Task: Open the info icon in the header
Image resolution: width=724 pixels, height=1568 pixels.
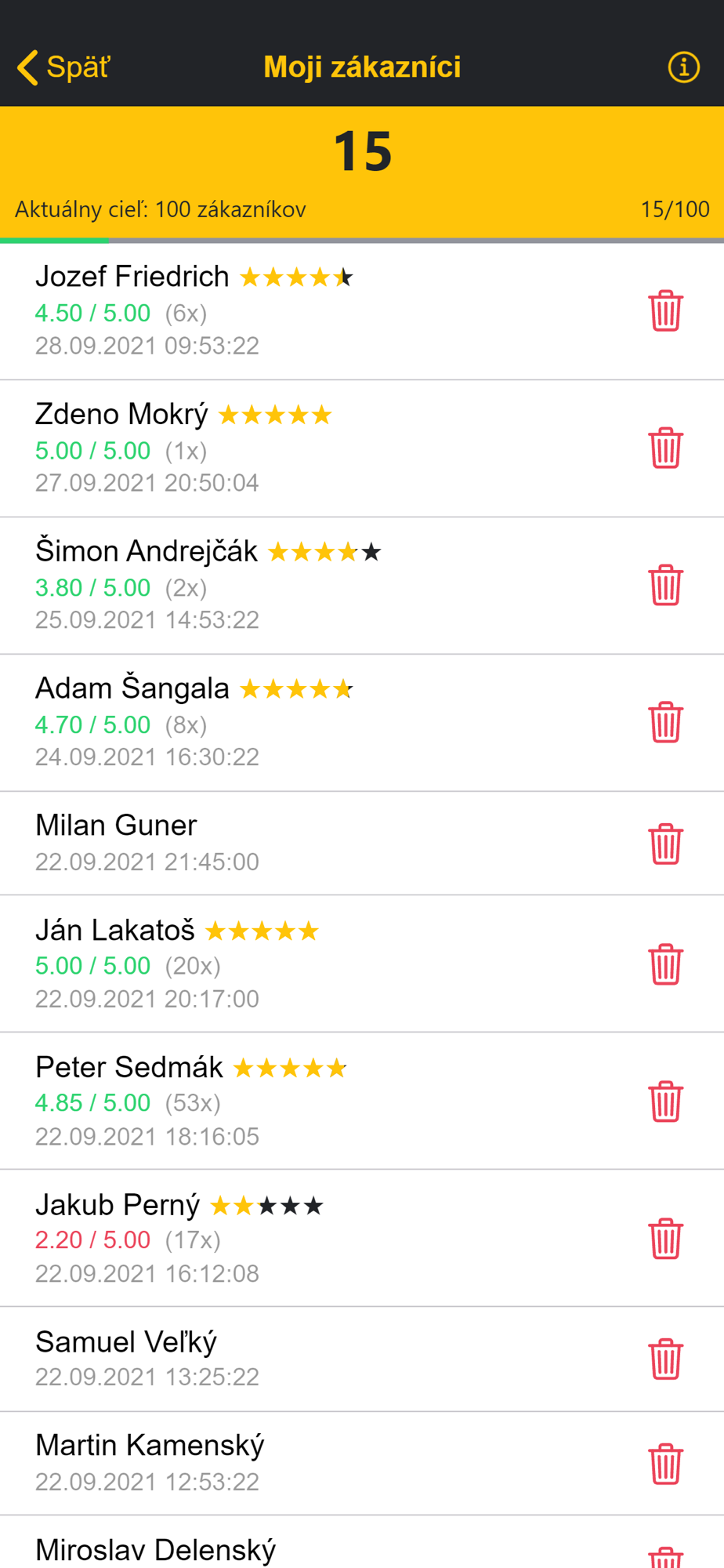Action: tap(683, 67)
